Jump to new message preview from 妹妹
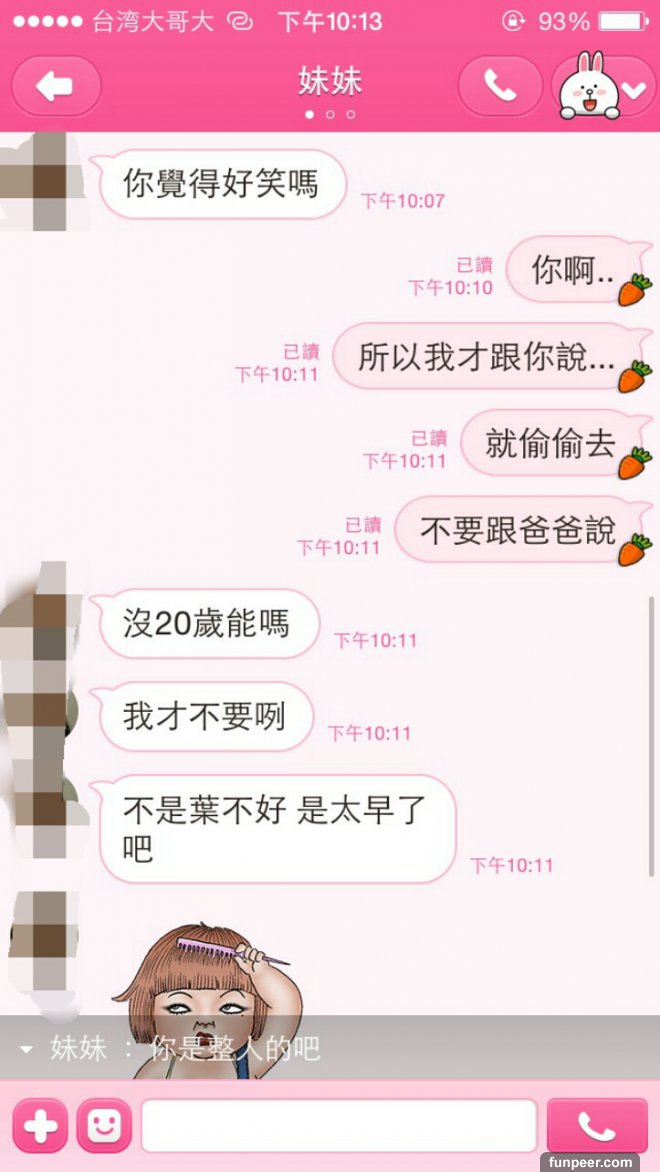Image resolution: width=660 pixels, height=1172 pixels. (330, 1048)
